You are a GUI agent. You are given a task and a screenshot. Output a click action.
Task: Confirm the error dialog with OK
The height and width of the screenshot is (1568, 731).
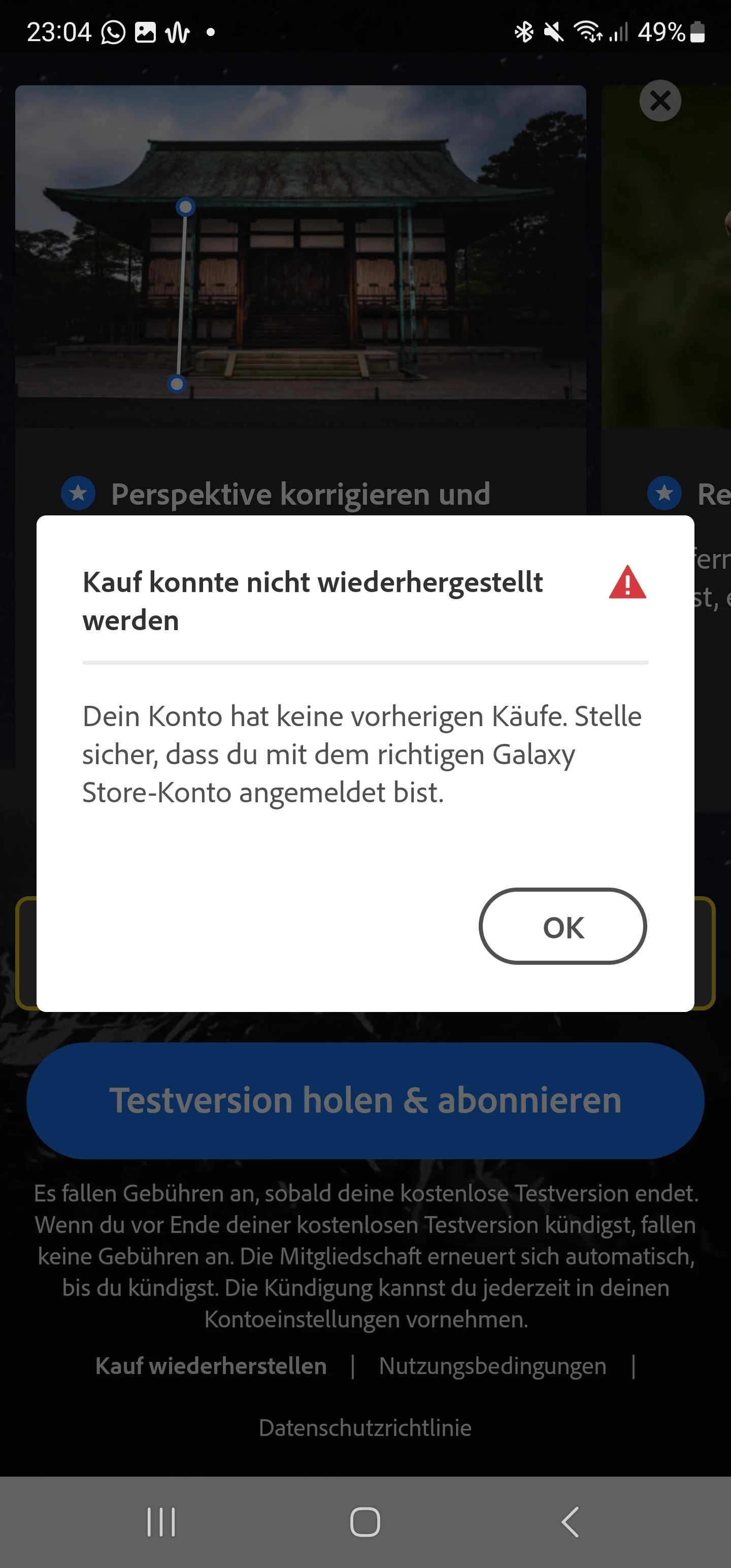(562, 927)
